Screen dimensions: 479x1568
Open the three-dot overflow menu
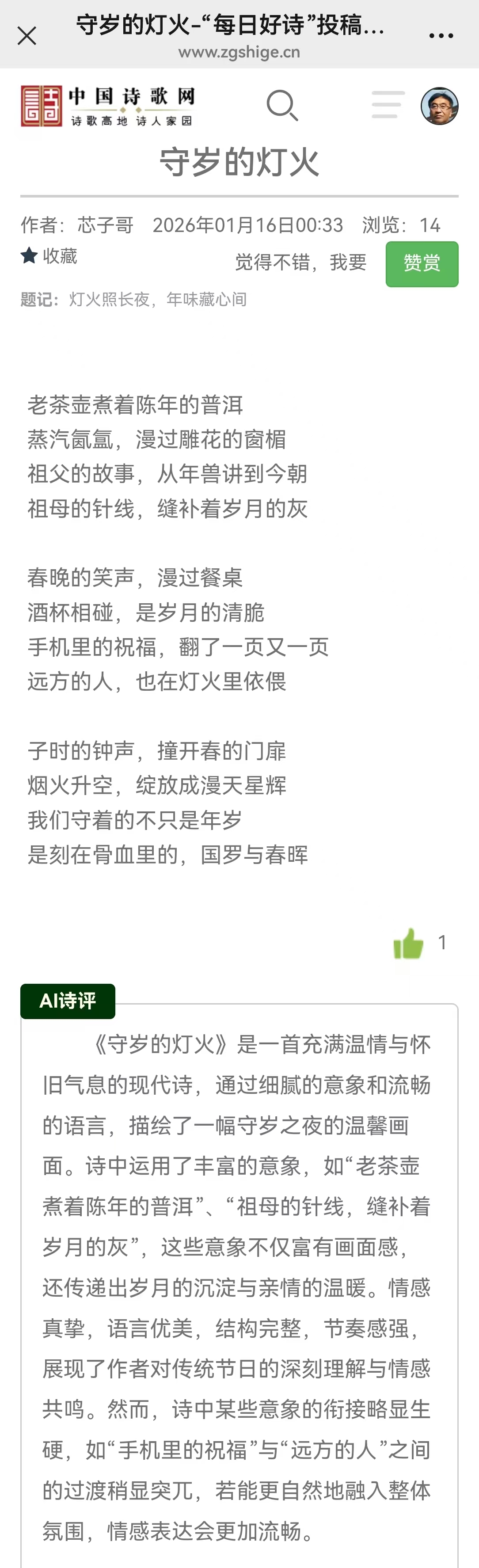[441, 37]
